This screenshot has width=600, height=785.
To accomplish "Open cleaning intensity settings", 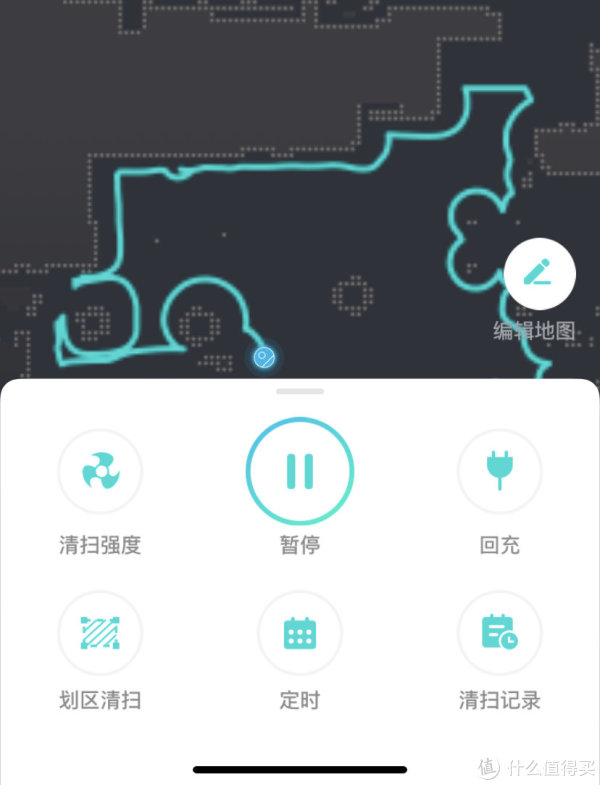I will tap(100, 471).
